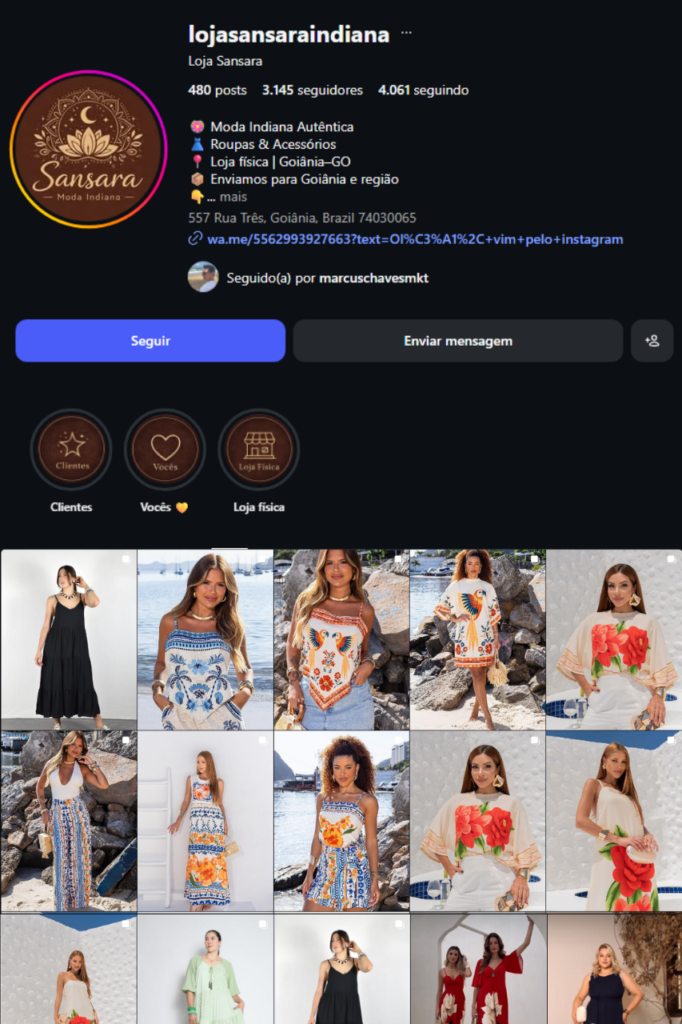Open suggested accounts via add-person icon
This screenshot has height=1024, width=682.
[652, 341]
